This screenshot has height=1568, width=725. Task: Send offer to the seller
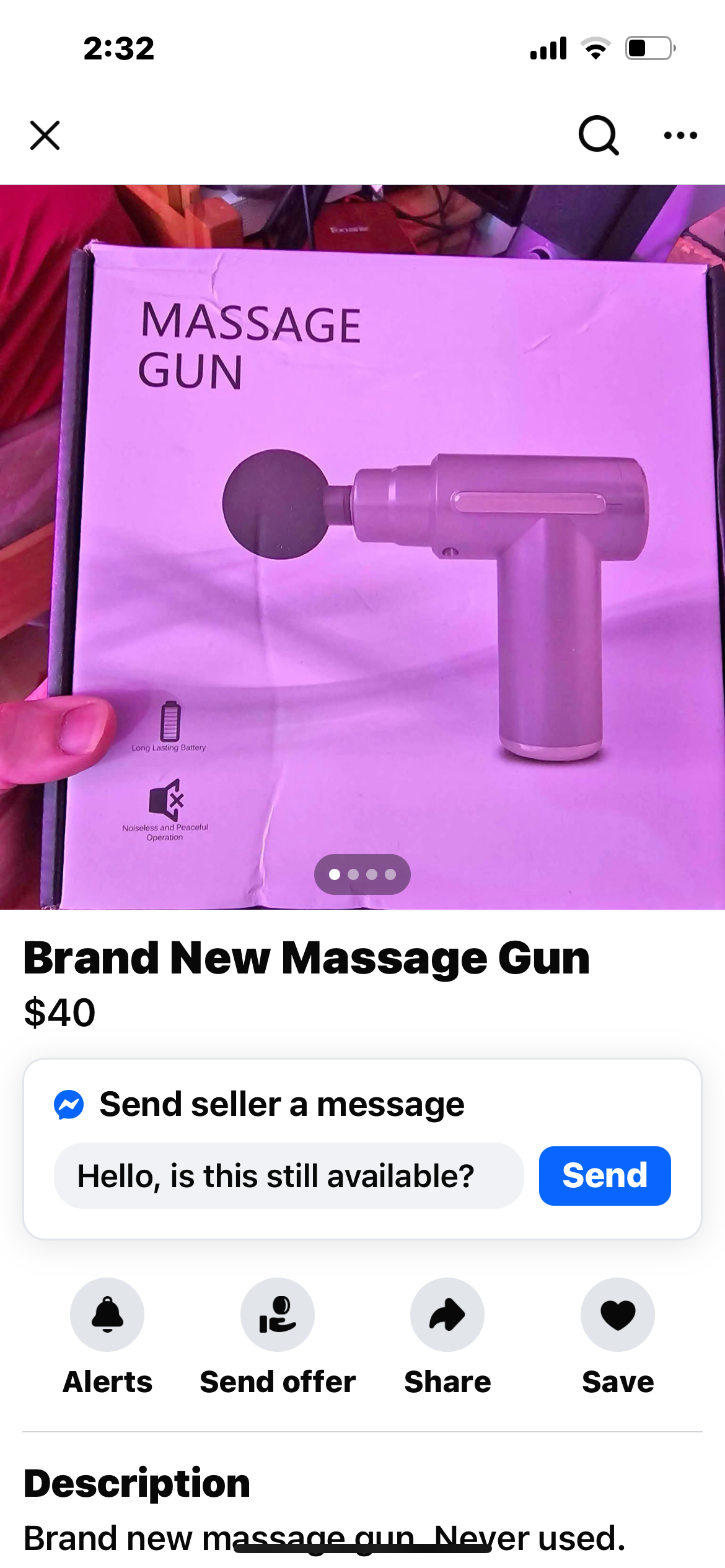point(277,1314)
